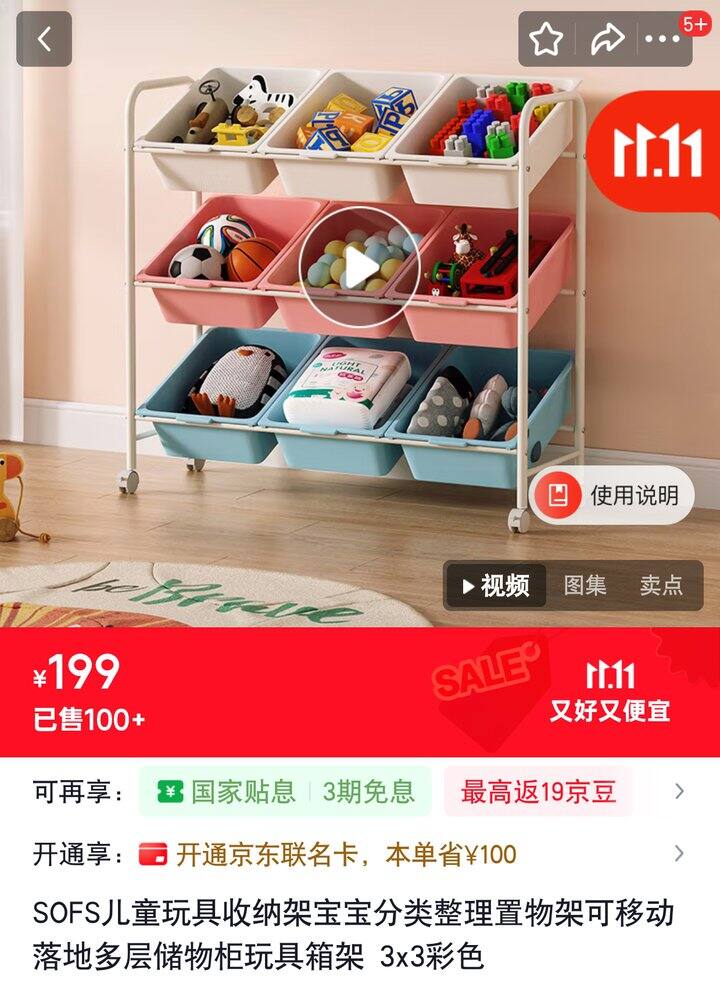Open the 使用说明 usage guide
Viewport: 720px width, 988px height.
click(612, 495)
